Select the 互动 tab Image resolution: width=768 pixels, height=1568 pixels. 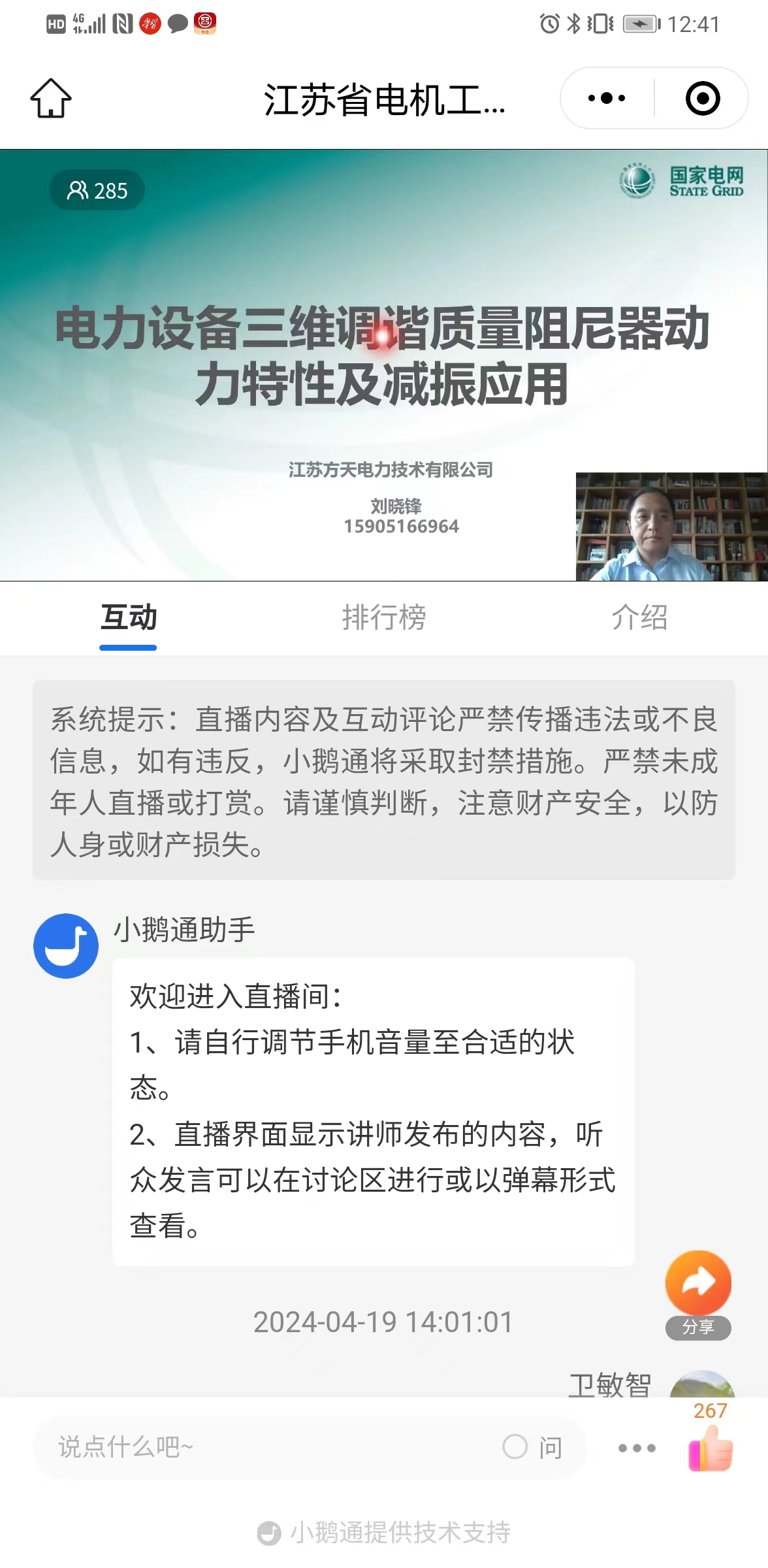[x=129, y=617]
